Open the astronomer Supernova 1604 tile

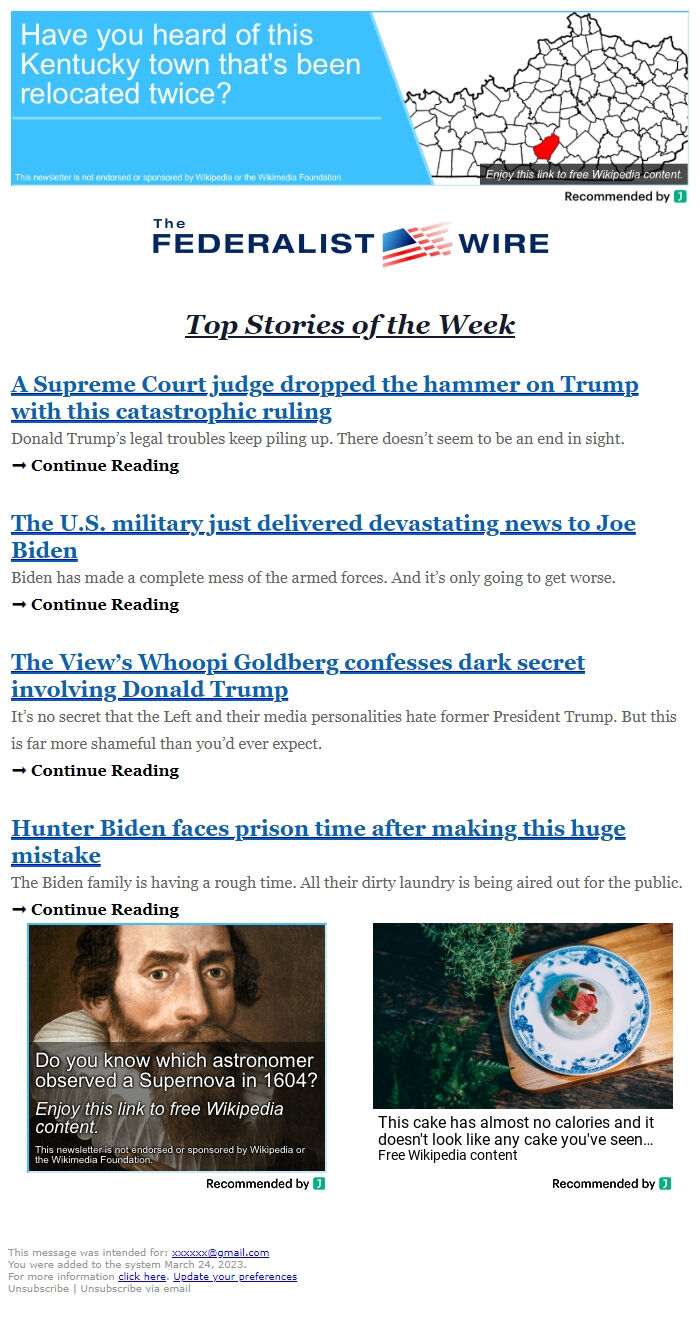tap(177, 1047)
